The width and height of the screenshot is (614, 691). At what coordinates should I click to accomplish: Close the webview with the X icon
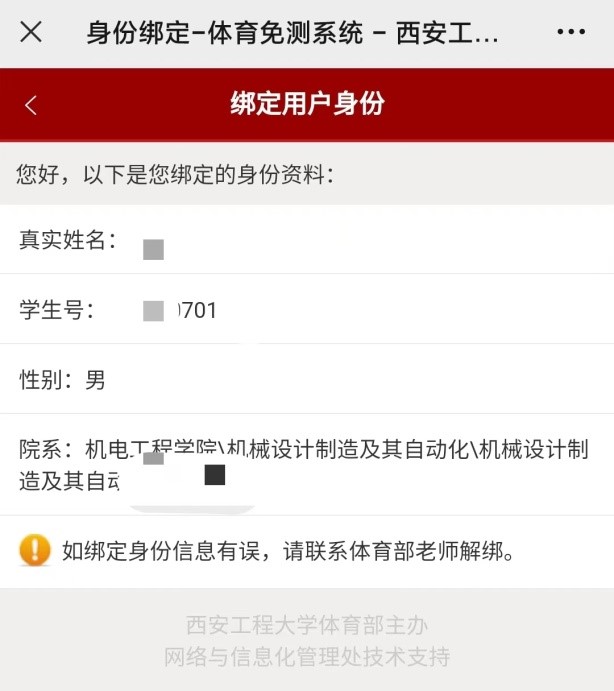pyautogui.click(x=31, y=32)
